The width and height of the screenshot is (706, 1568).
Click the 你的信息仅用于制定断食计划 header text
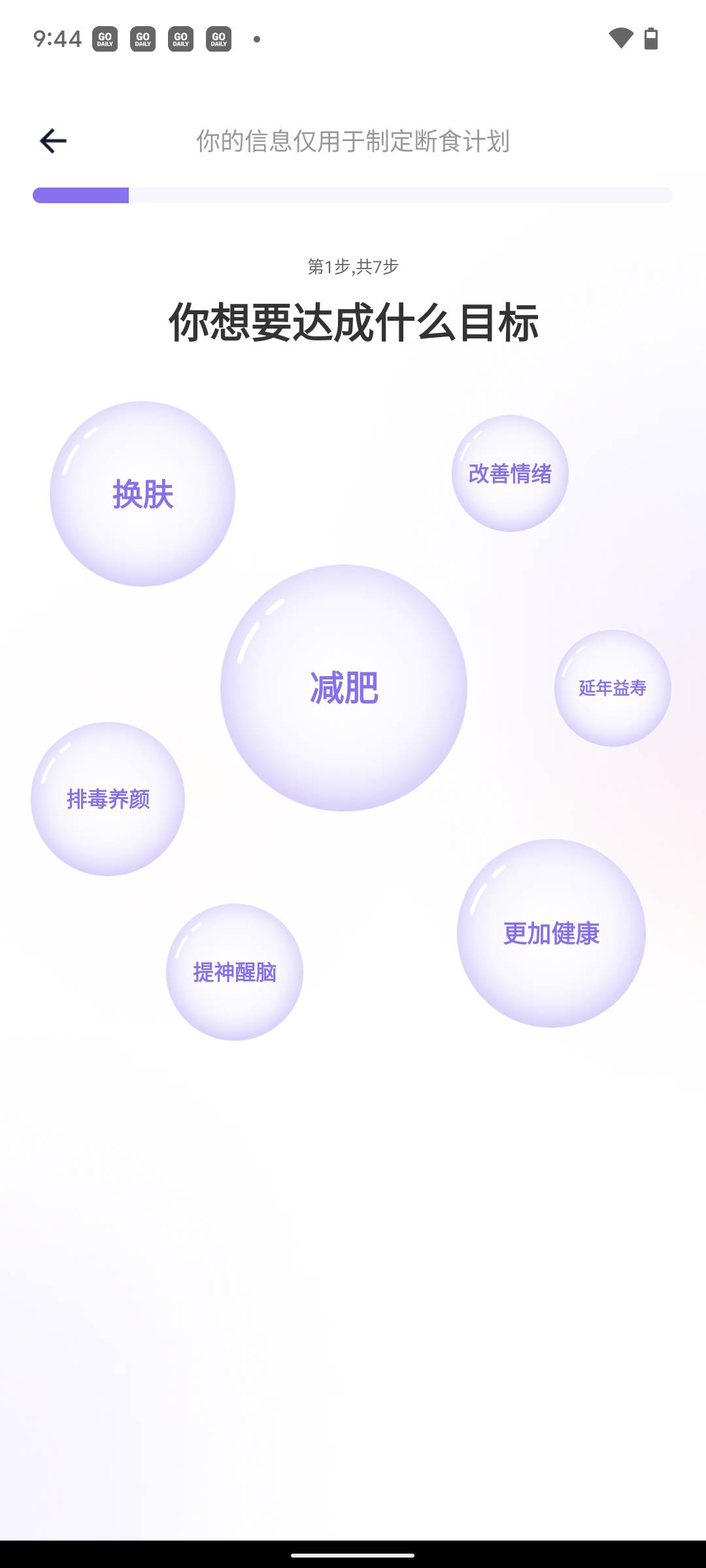[353, 139]
